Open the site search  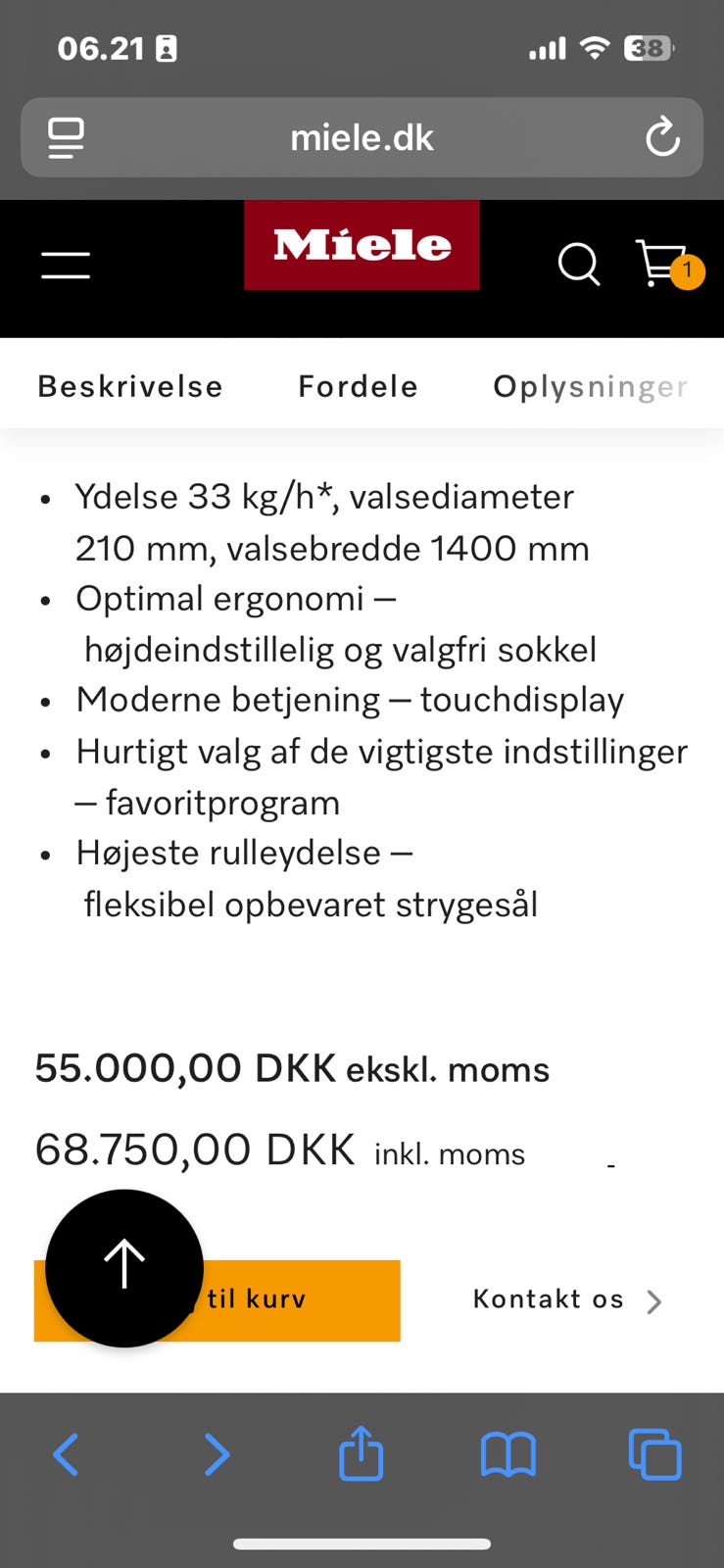579,265
